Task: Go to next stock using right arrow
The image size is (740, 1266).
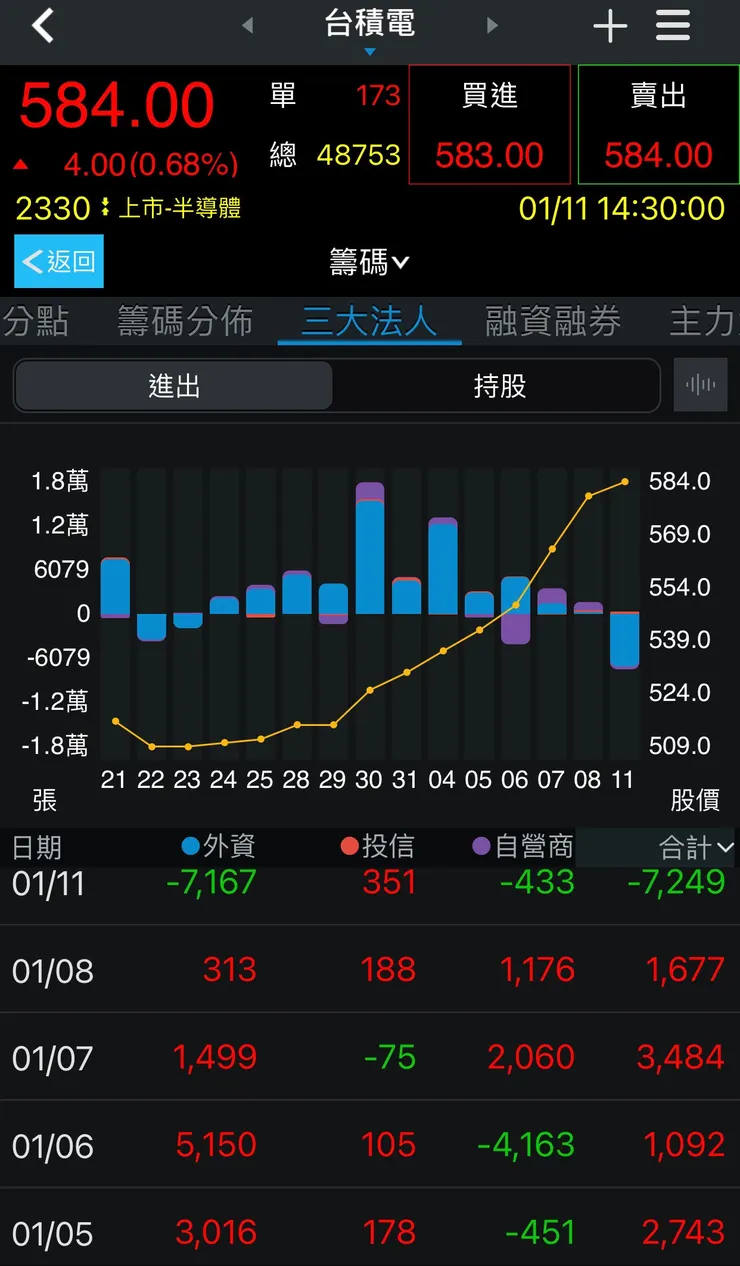Action: (491, 26)
